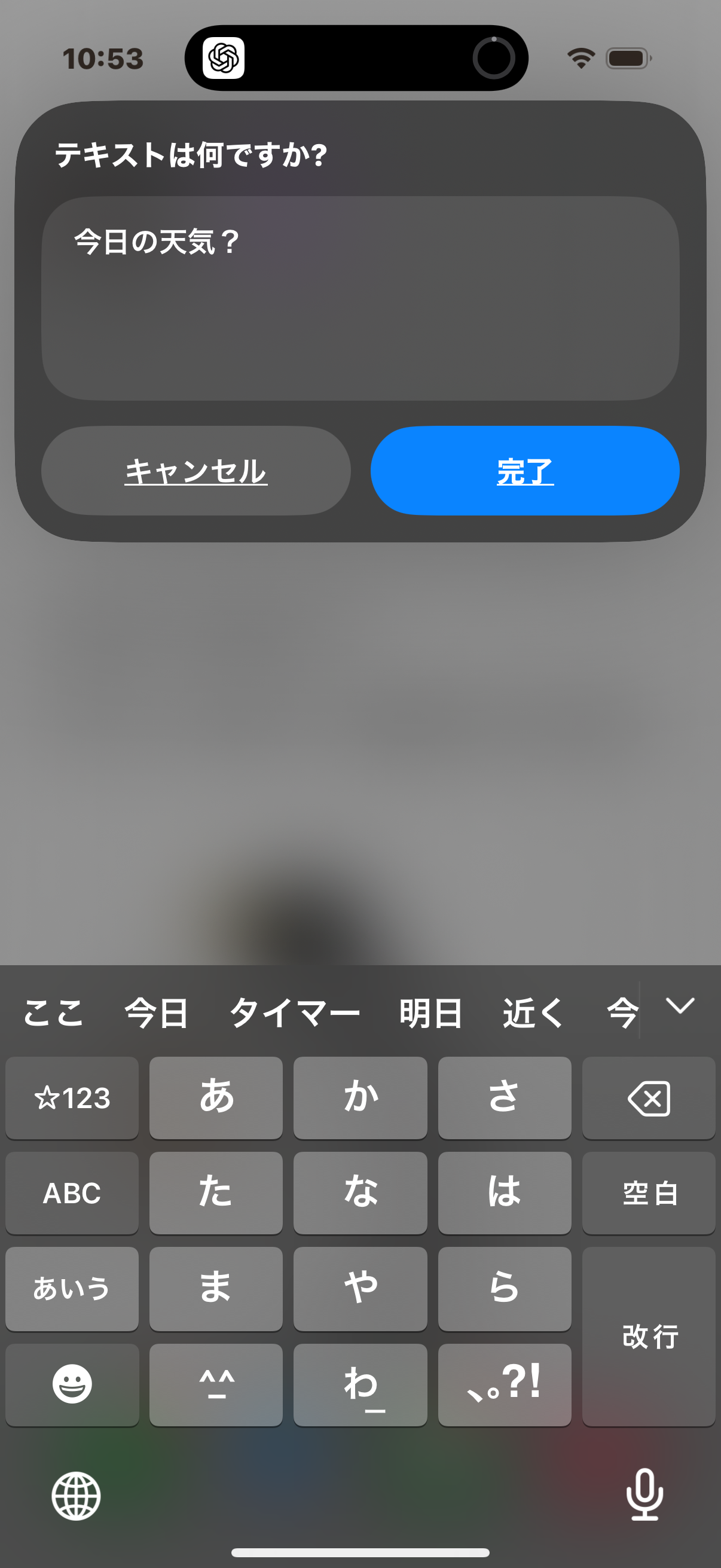Open the emoji keyboard
Screen dimensions: 721x1568
point(72,1384)
